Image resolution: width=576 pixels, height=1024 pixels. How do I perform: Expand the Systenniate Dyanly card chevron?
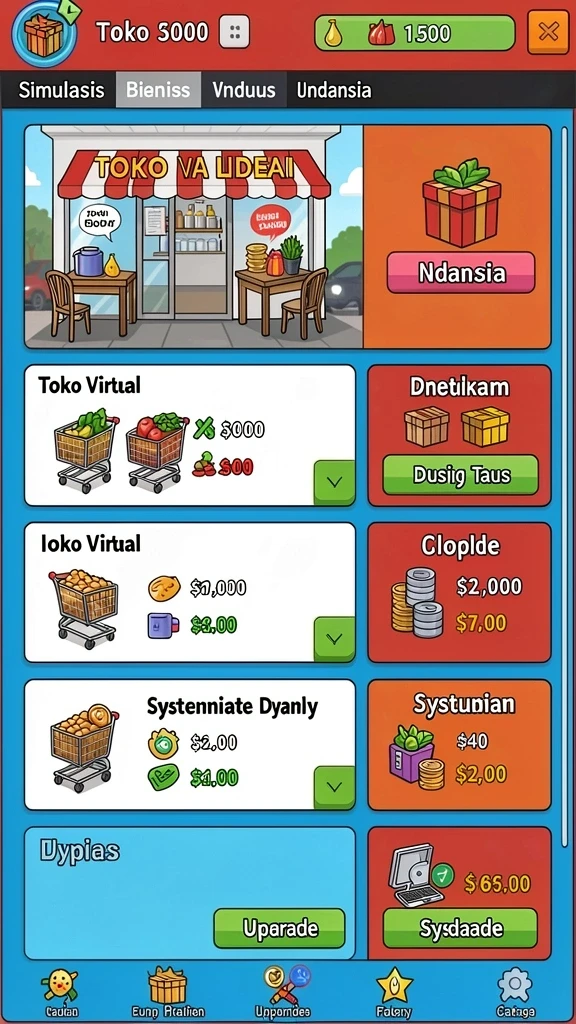click(334, 787)
